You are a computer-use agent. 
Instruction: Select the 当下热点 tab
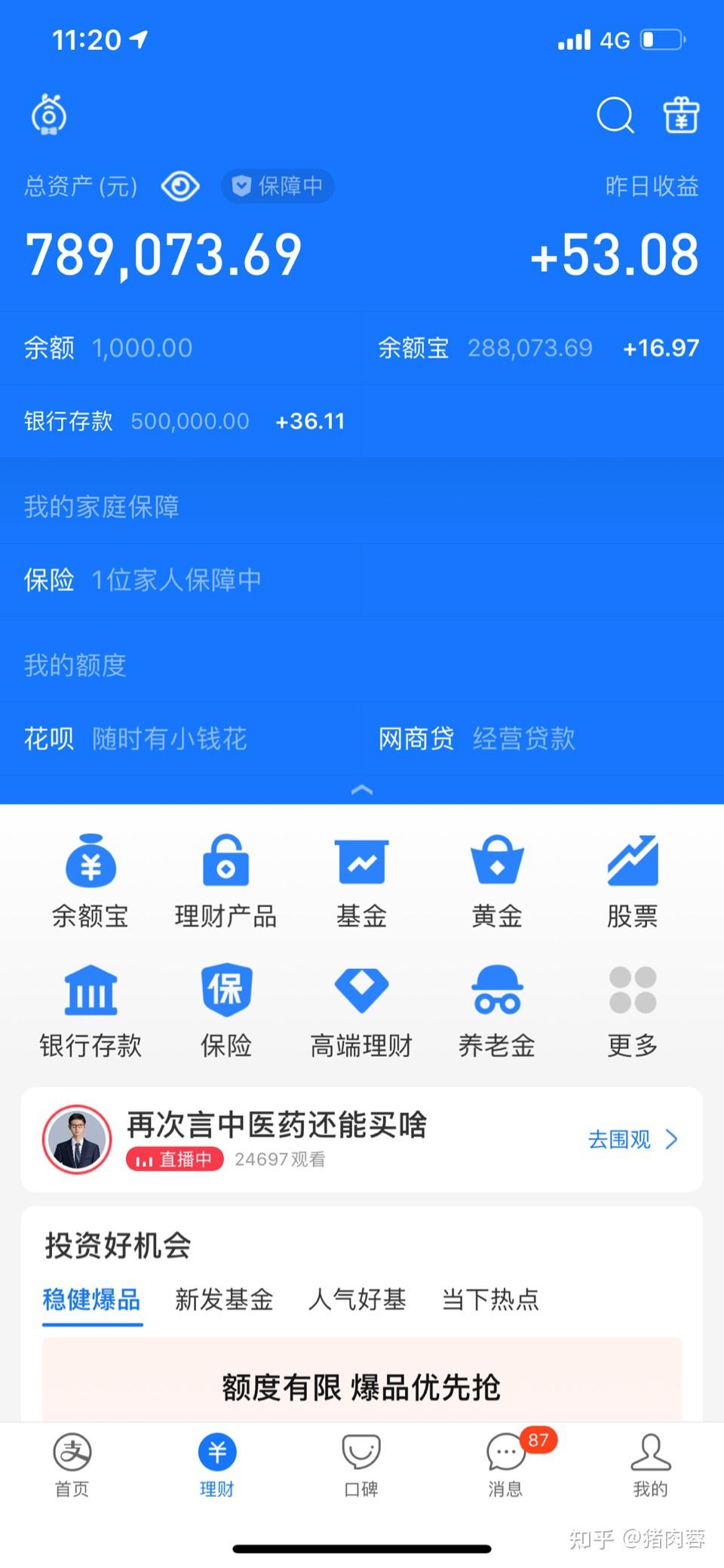pos(490,1299)
